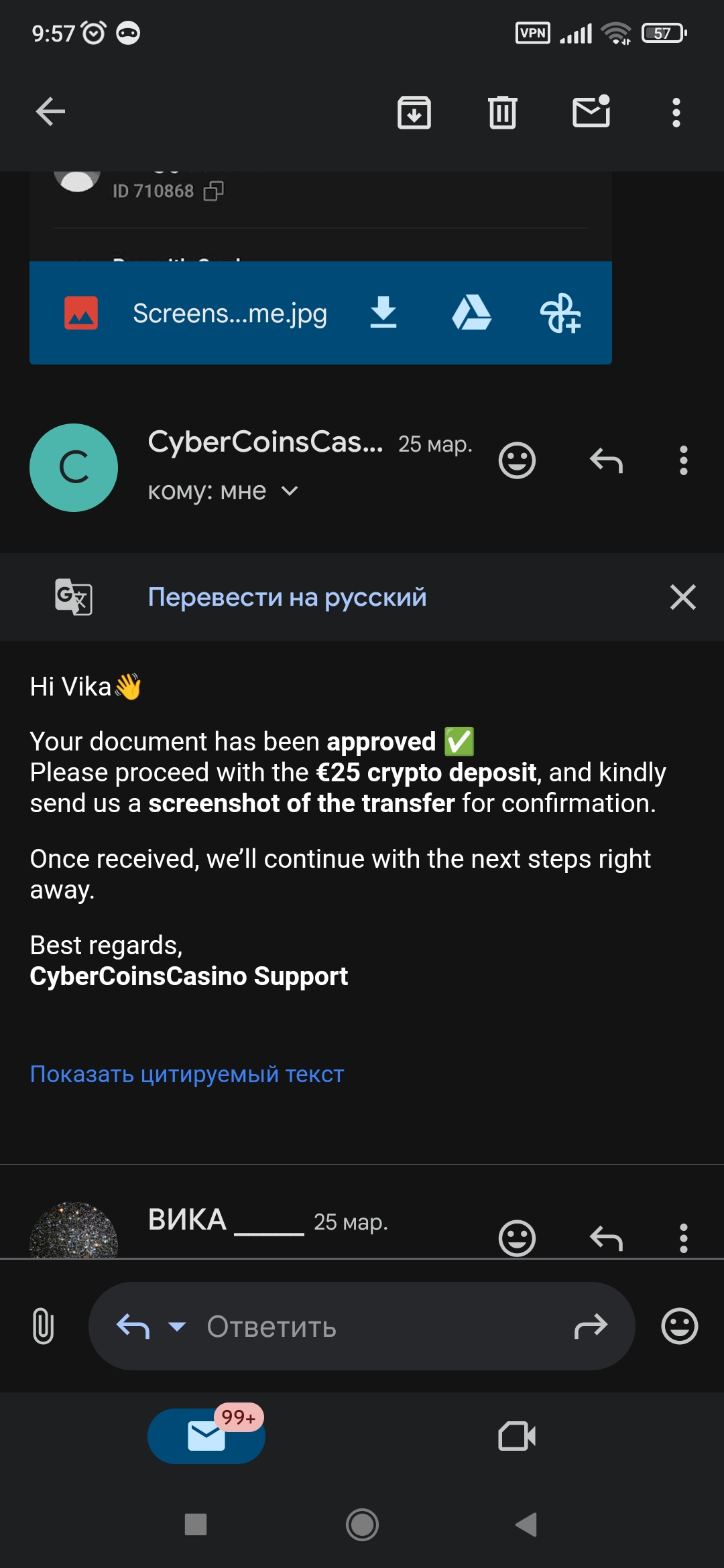Expand recipient details next to 'кому: мне'
The height and width of the screenshot is (1568, 724).
[290, 491]
